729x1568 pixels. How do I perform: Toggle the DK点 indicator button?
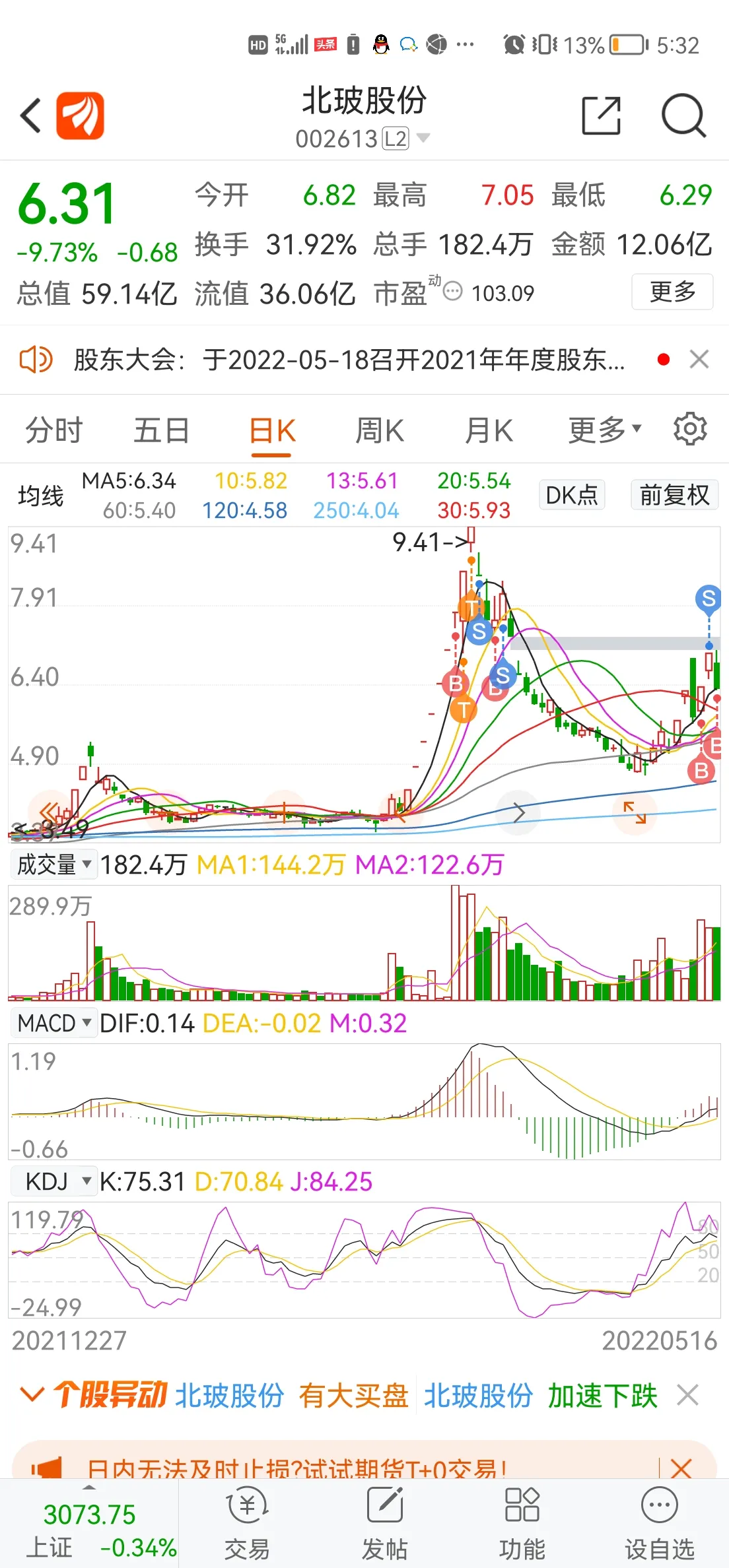572,495
